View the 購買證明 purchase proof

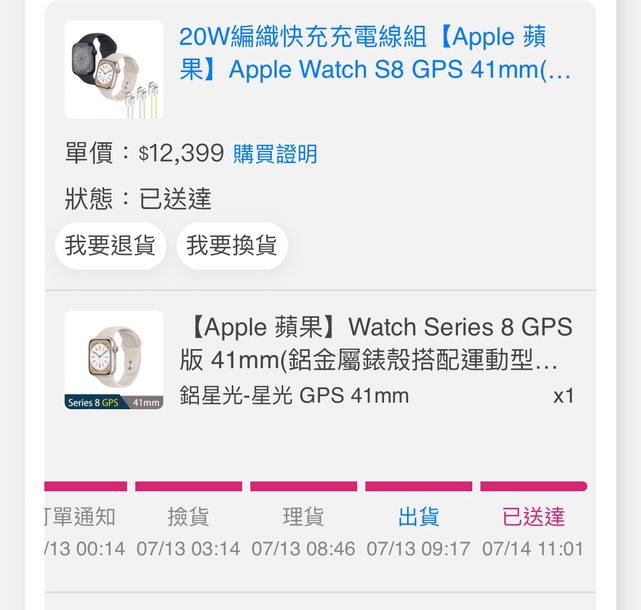click(275, 154)
